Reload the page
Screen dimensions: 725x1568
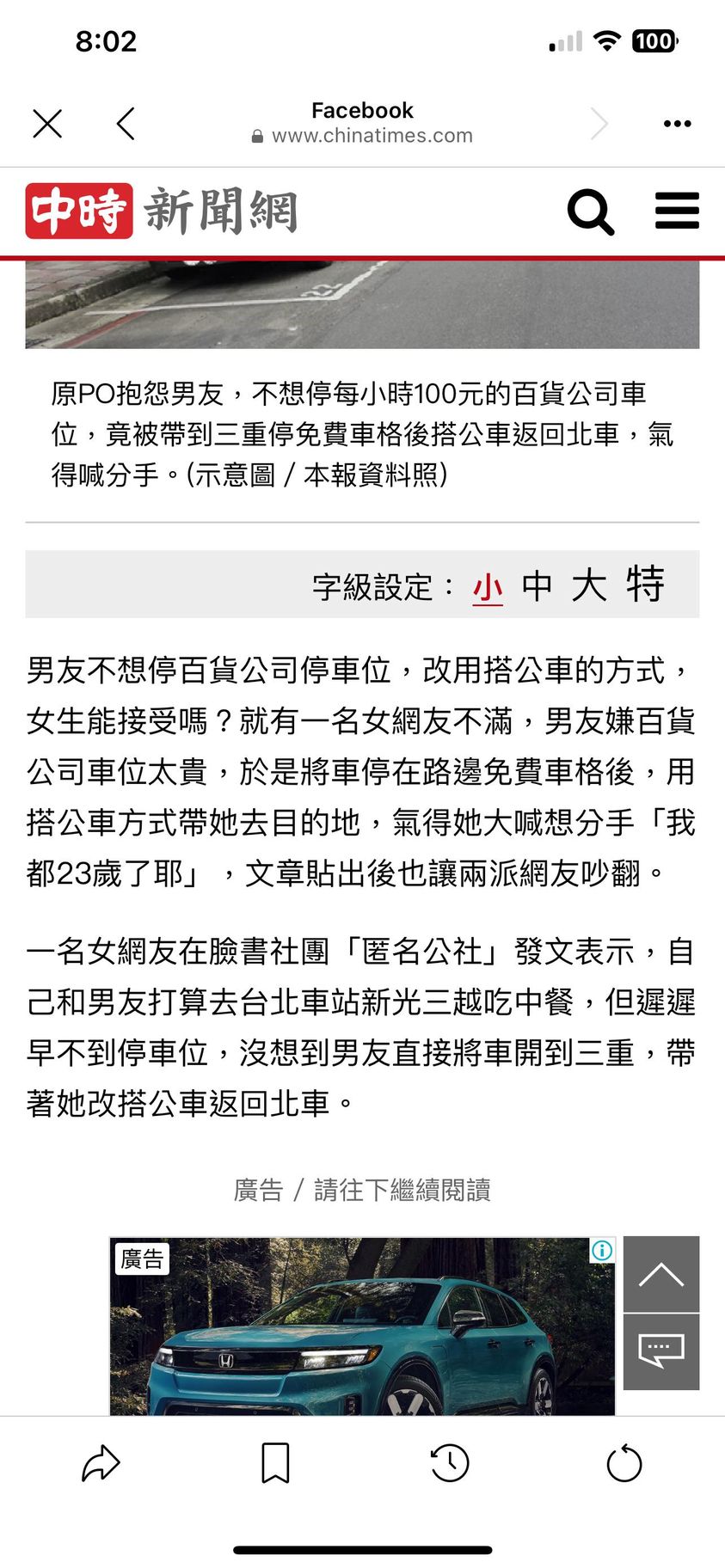click(624, 1464)
